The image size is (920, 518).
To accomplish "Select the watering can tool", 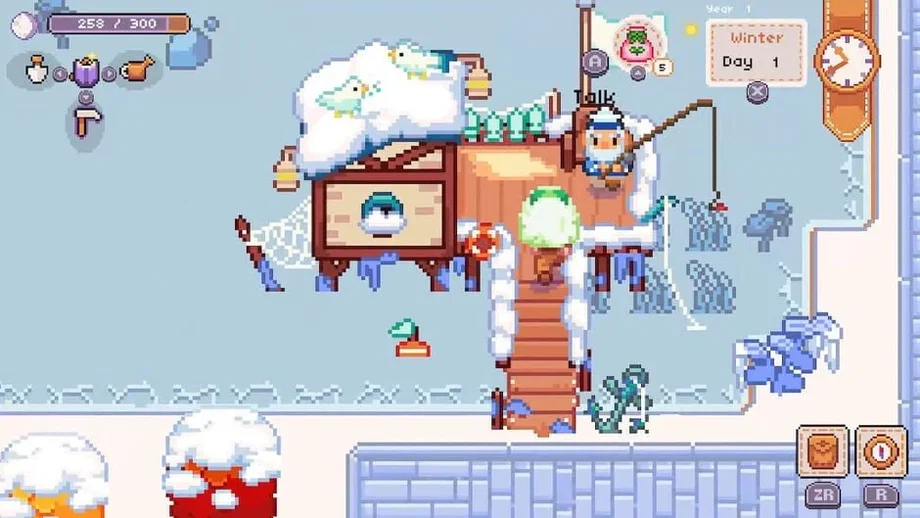I will (x=137, y=71).
